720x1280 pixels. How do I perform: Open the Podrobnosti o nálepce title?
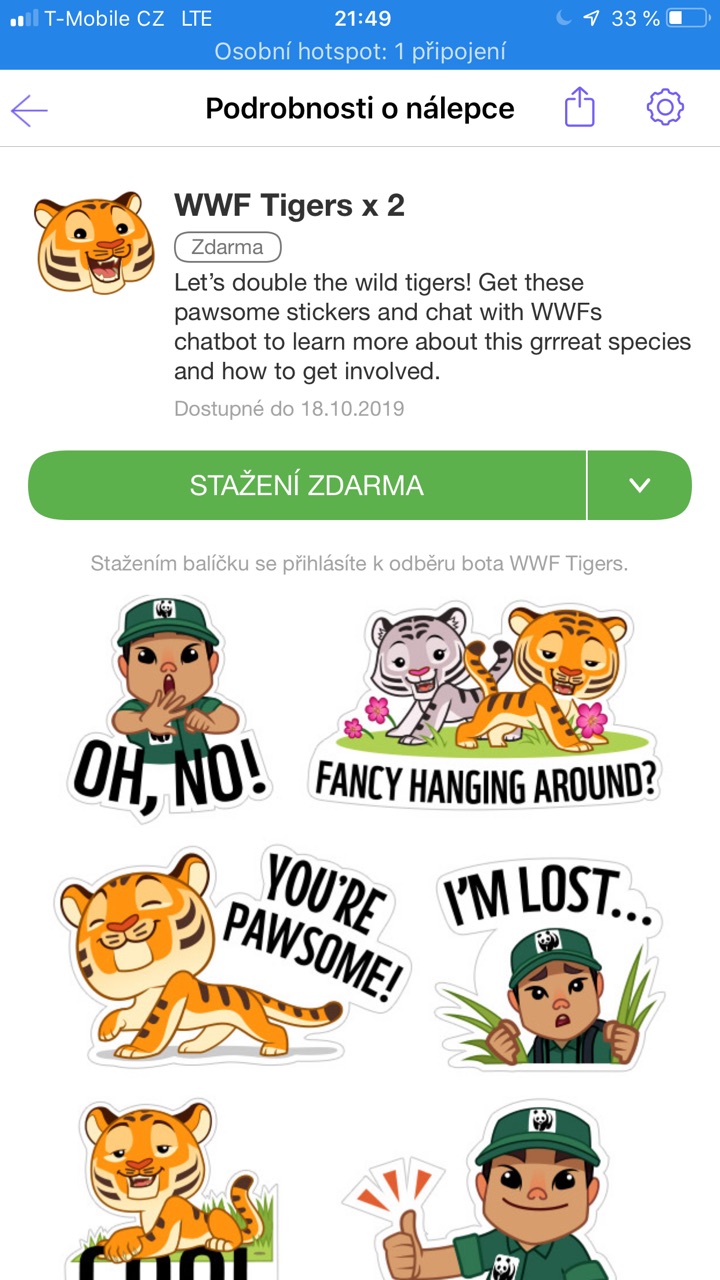click(x=360, y=108)
